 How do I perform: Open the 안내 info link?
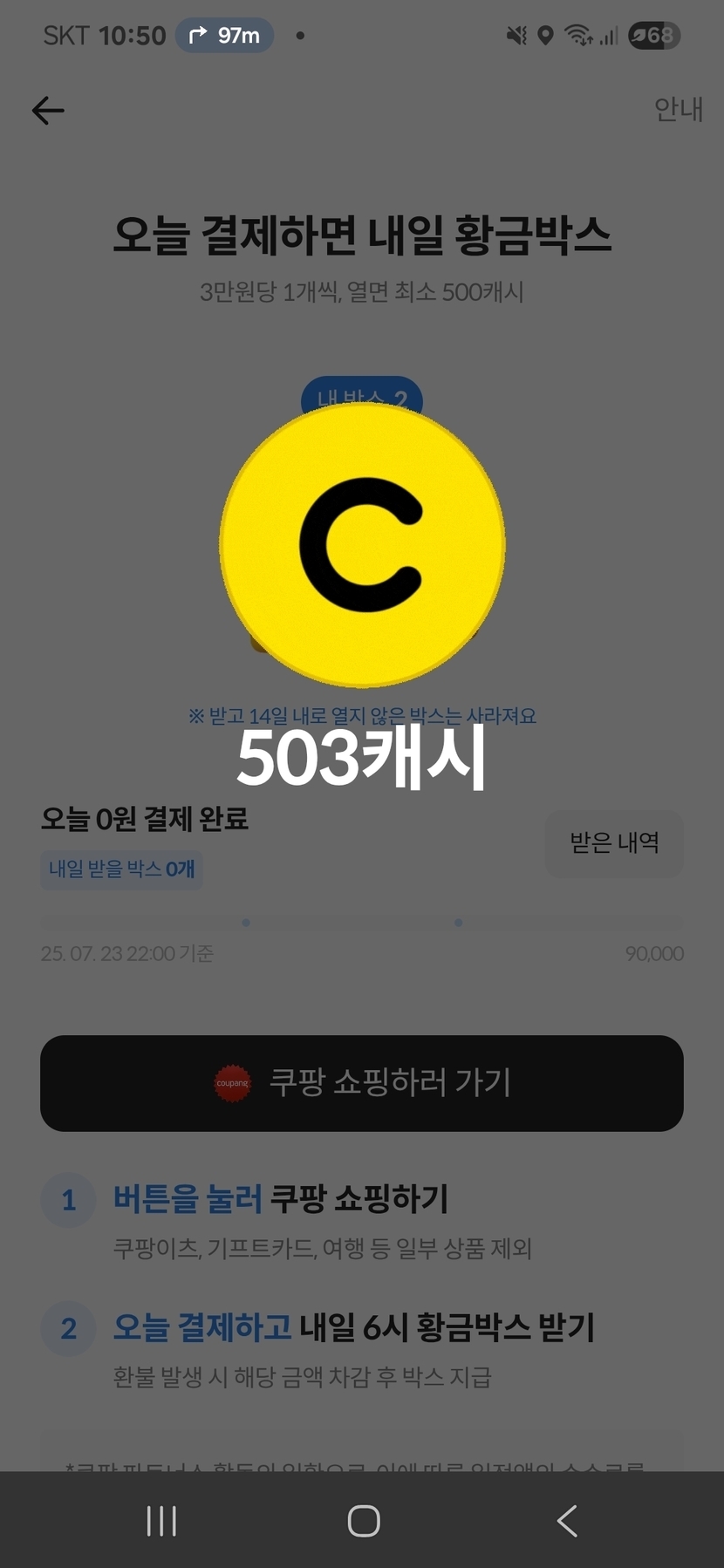point(678,110)
